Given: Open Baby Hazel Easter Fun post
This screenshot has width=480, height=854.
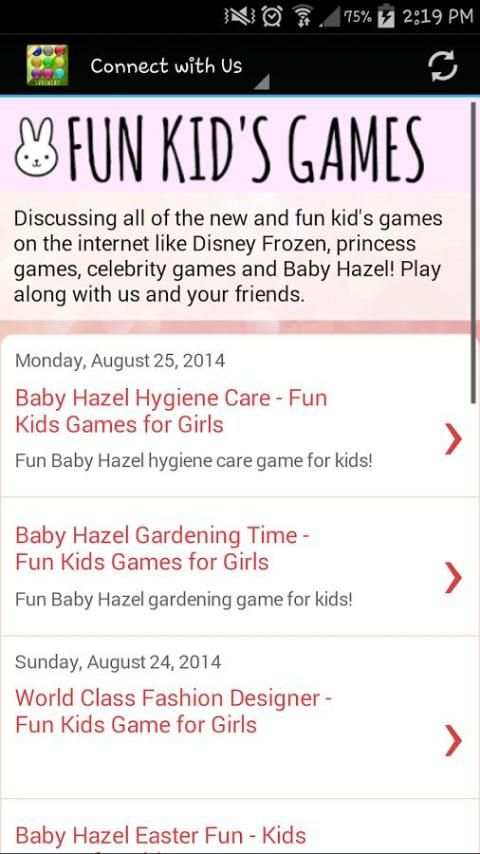Looking at the screenshot, I should [240, 828].
